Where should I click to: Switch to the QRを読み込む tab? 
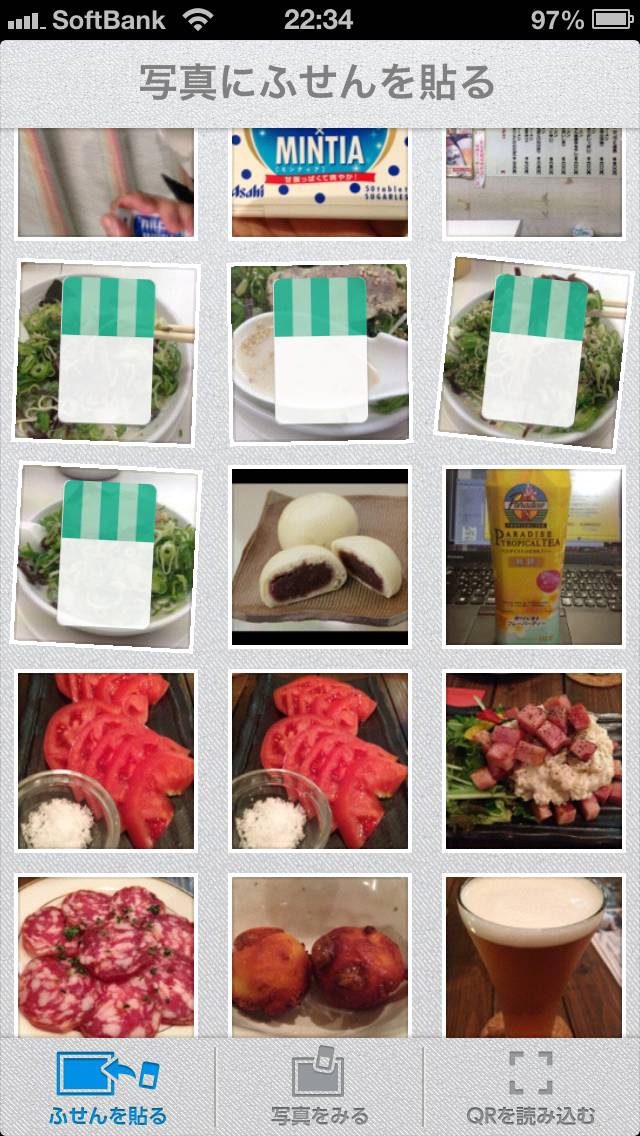point(531,1087)
